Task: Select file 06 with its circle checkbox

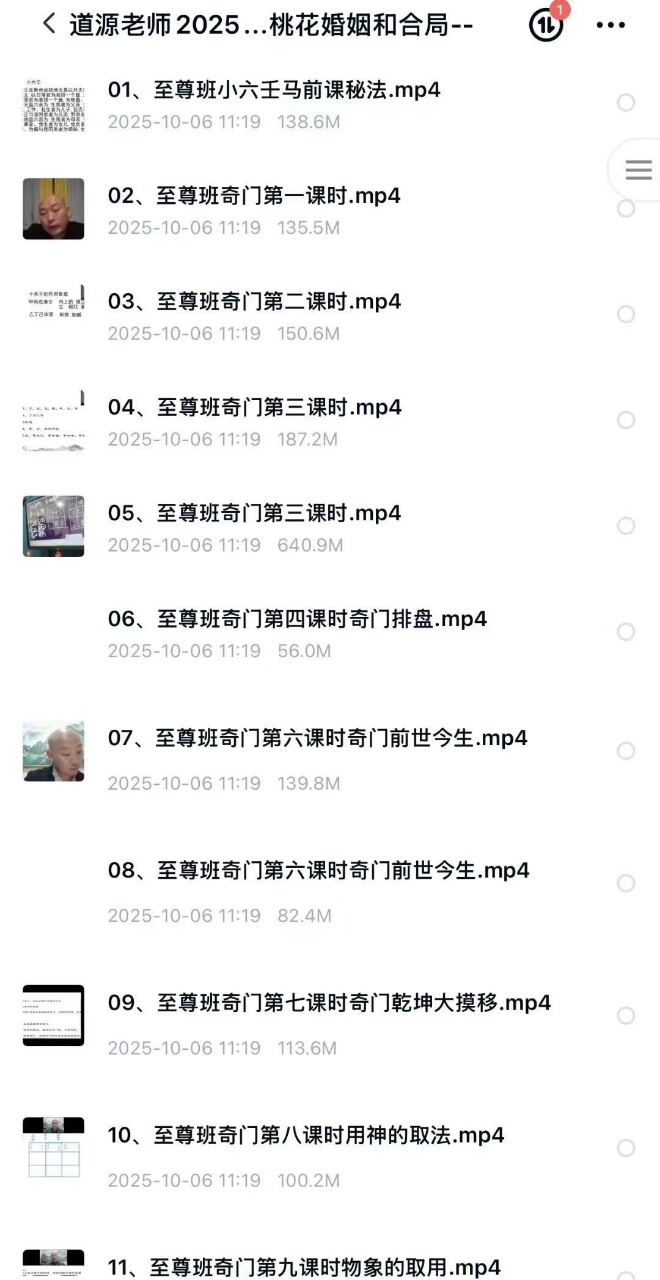Action: tap(626, 632)
